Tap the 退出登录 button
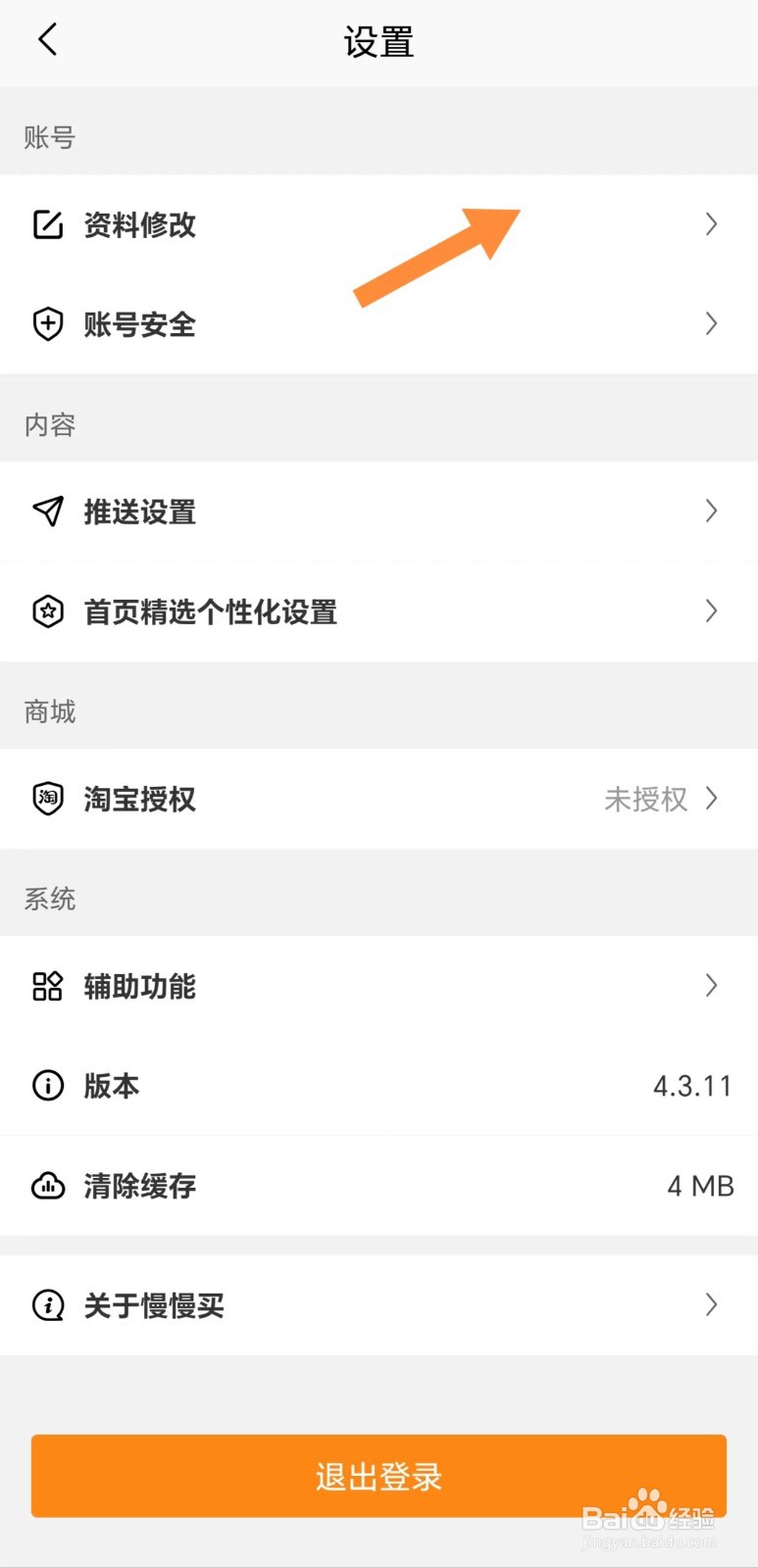Screen dimensions: 758x1568 pos(379,1476)
